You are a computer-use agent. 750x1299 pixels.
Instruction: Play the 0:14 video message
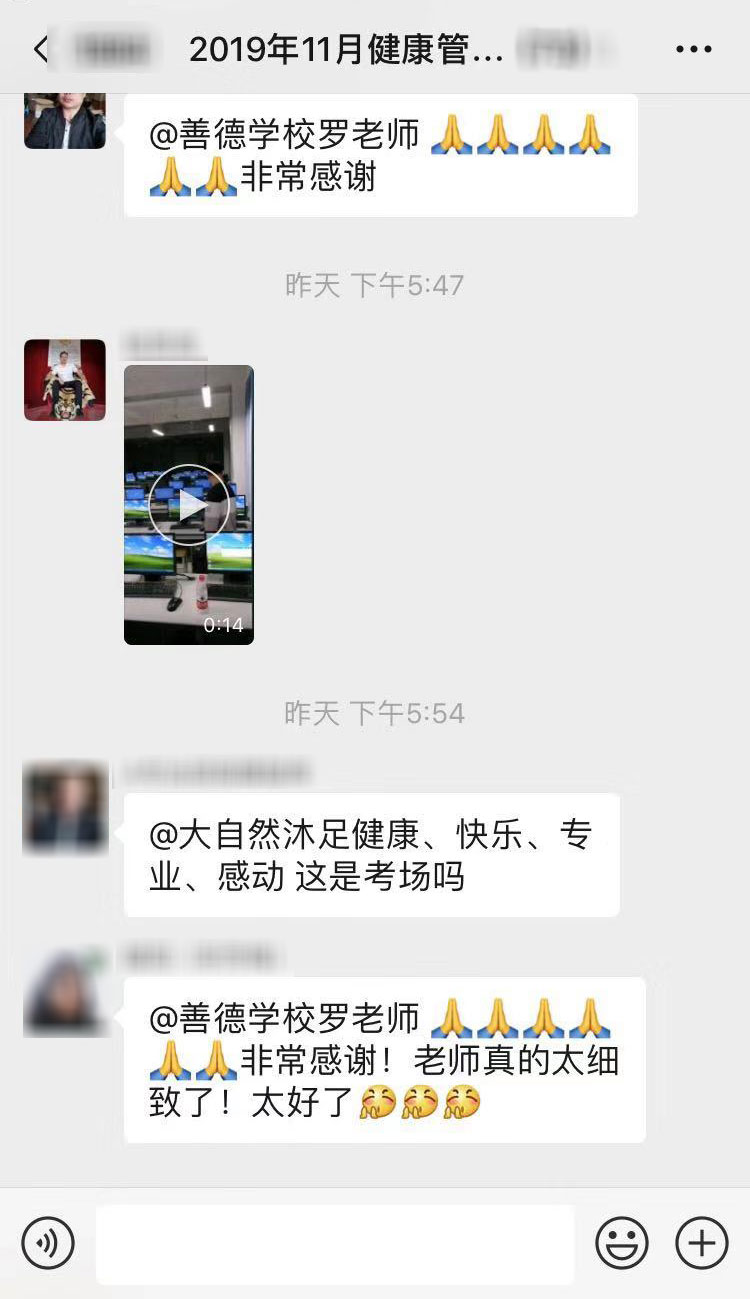[x=189, y=506]
